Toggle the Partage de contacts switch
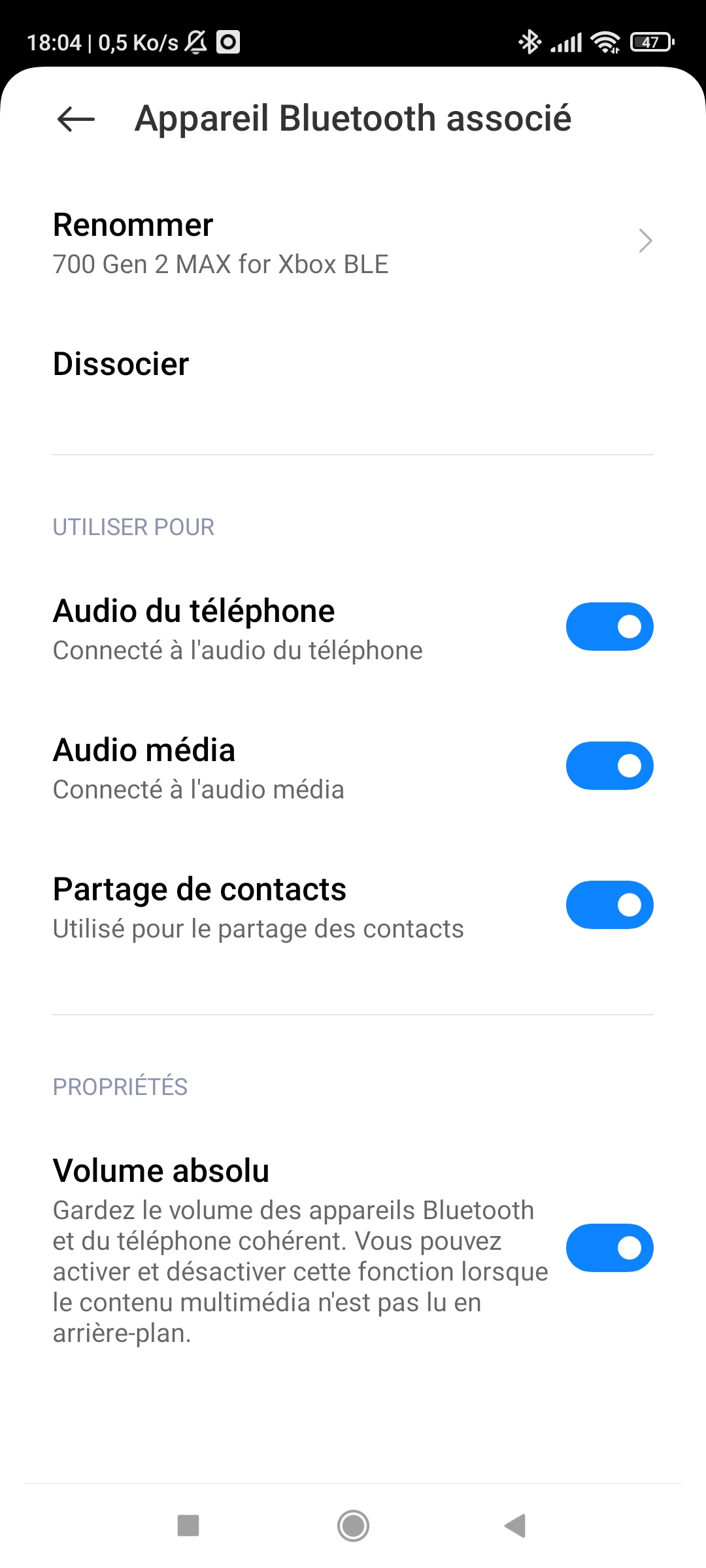Screen dimensions: 706x1568 [x=609, y=906]
